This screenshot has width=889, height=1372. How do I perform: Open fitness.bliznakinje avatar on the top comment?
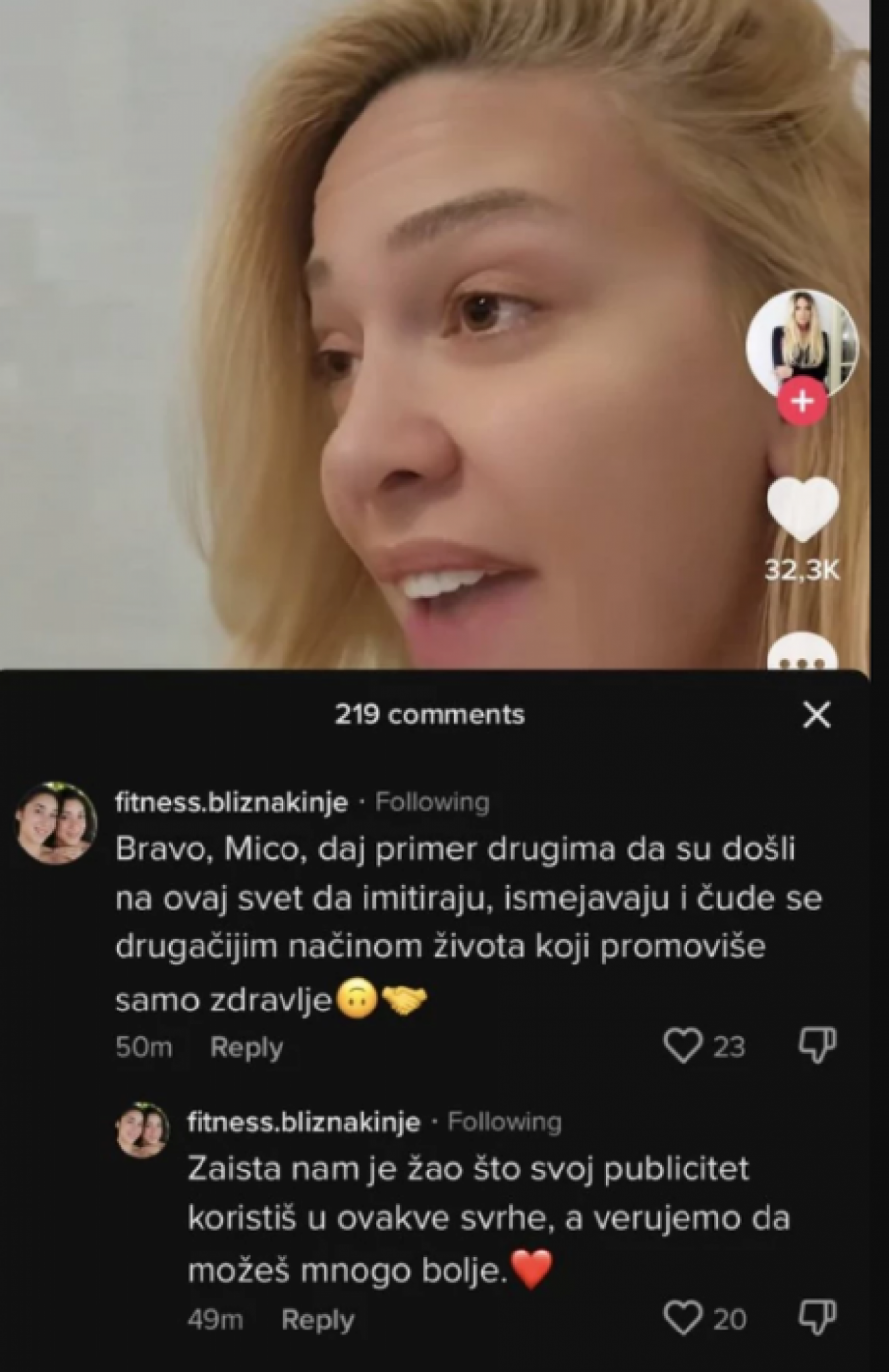click(55, 823)
